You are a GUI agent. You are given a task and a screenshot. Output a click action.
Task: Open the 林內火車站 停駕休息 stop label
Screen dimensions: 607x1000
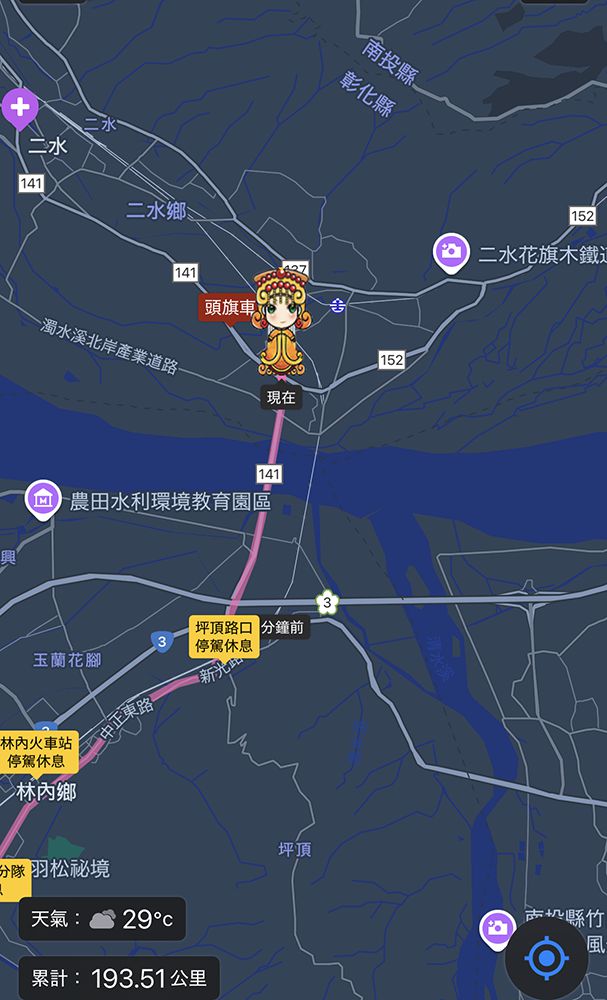[x=38, y=752]
